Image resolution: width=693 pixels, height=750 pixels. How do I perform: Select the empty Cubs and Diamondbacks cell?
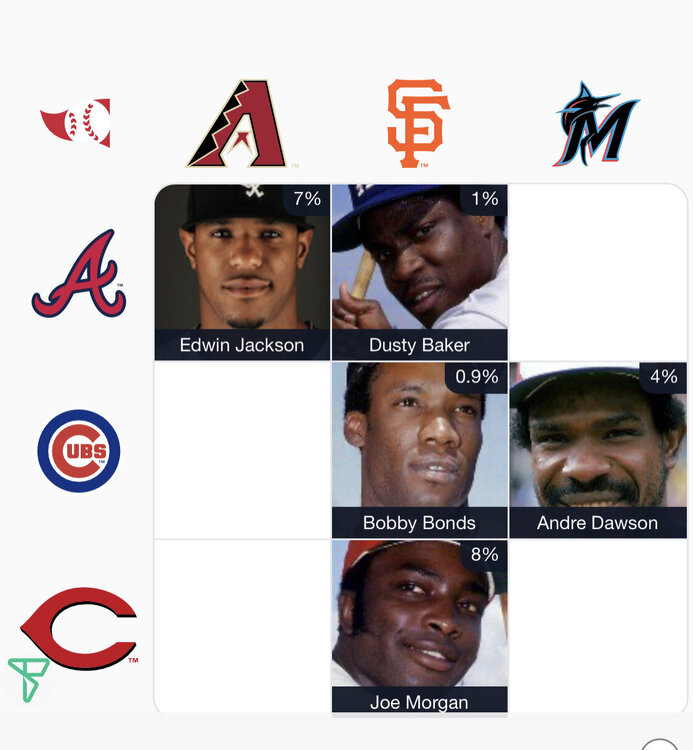(x=242, y=450)
